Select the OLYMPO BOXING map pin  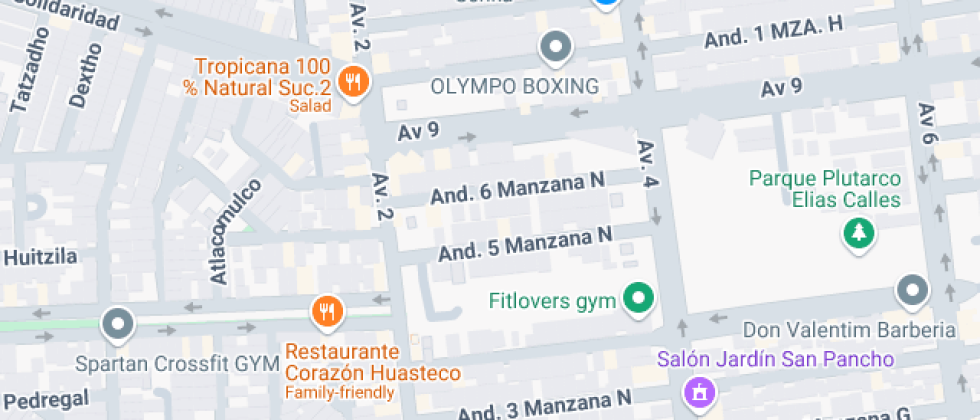[555, 47]
